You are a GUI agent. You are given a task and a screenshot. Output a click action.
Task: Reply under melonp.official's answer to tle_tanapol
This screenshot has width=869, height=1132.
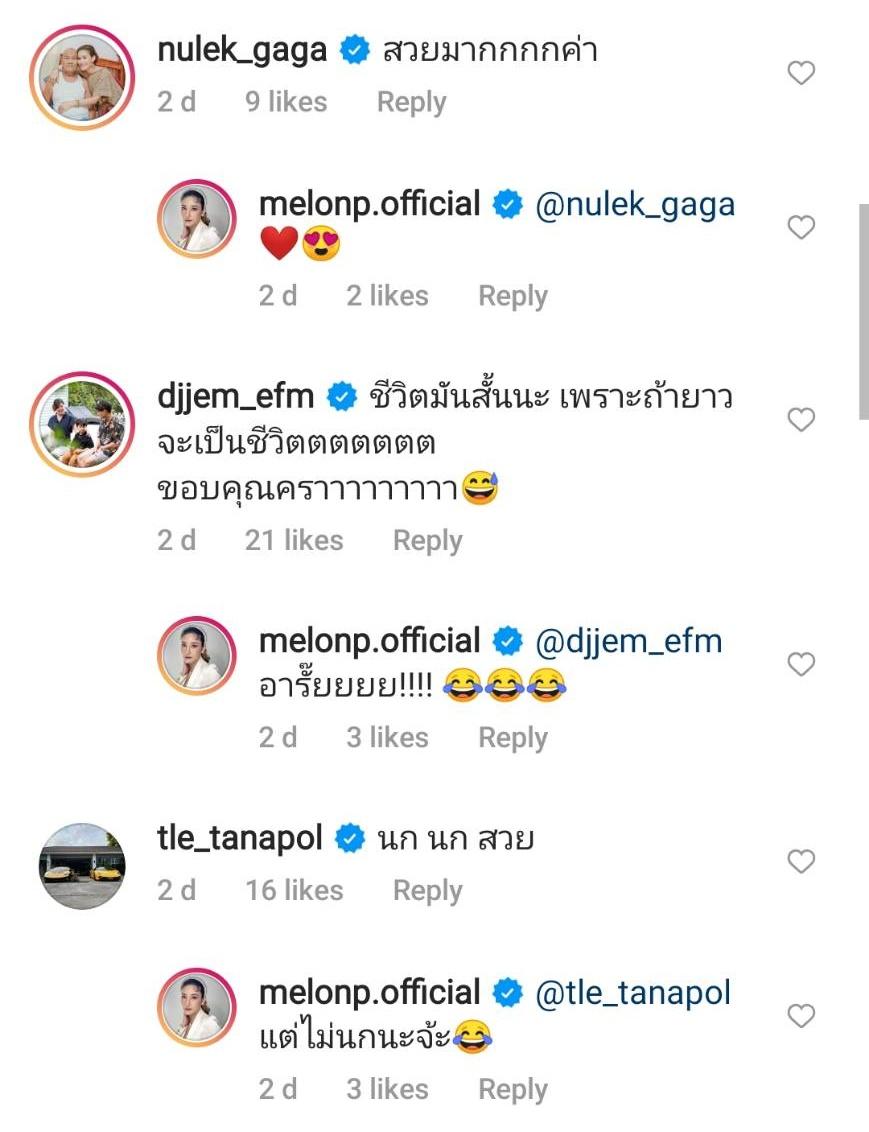click(x=512, y=1089)
